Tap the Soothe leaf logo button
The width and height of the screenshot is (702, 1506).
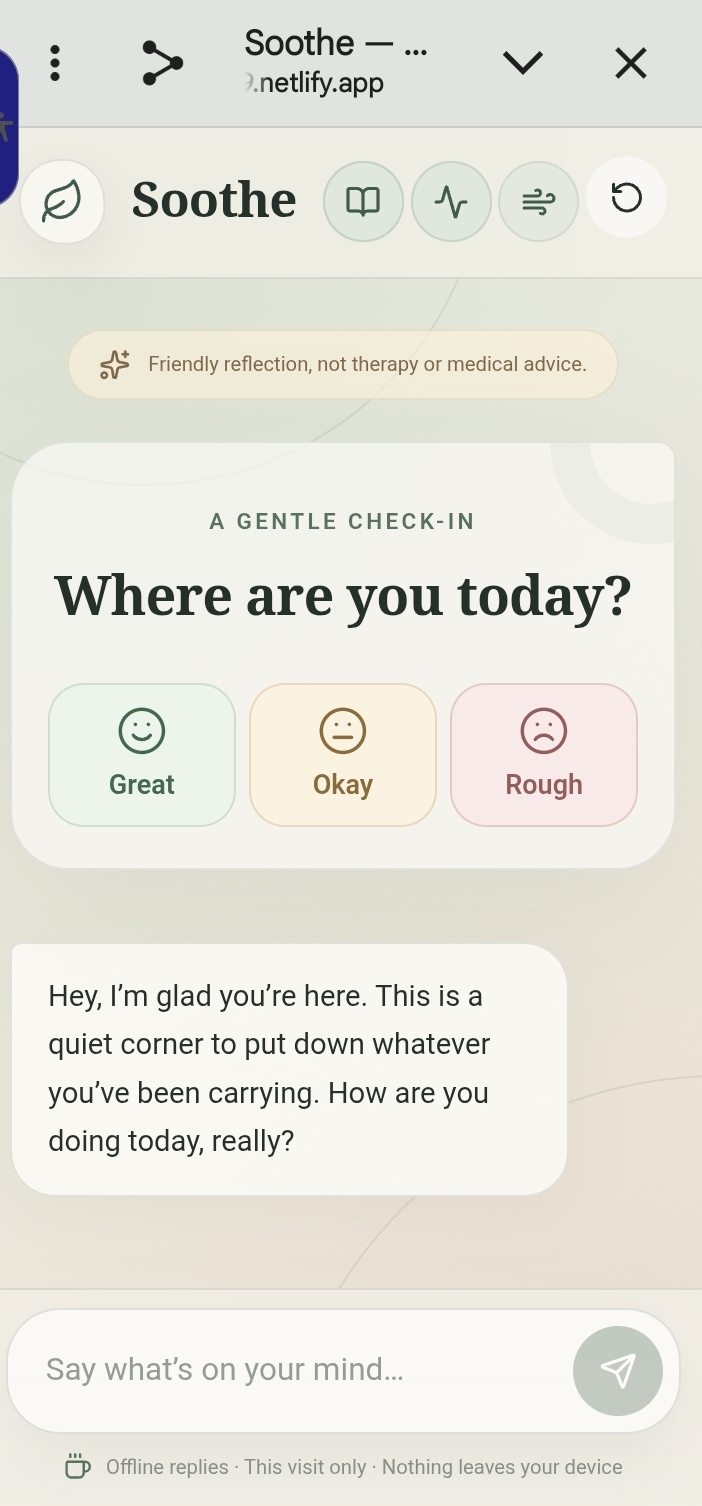coord(62,202)
